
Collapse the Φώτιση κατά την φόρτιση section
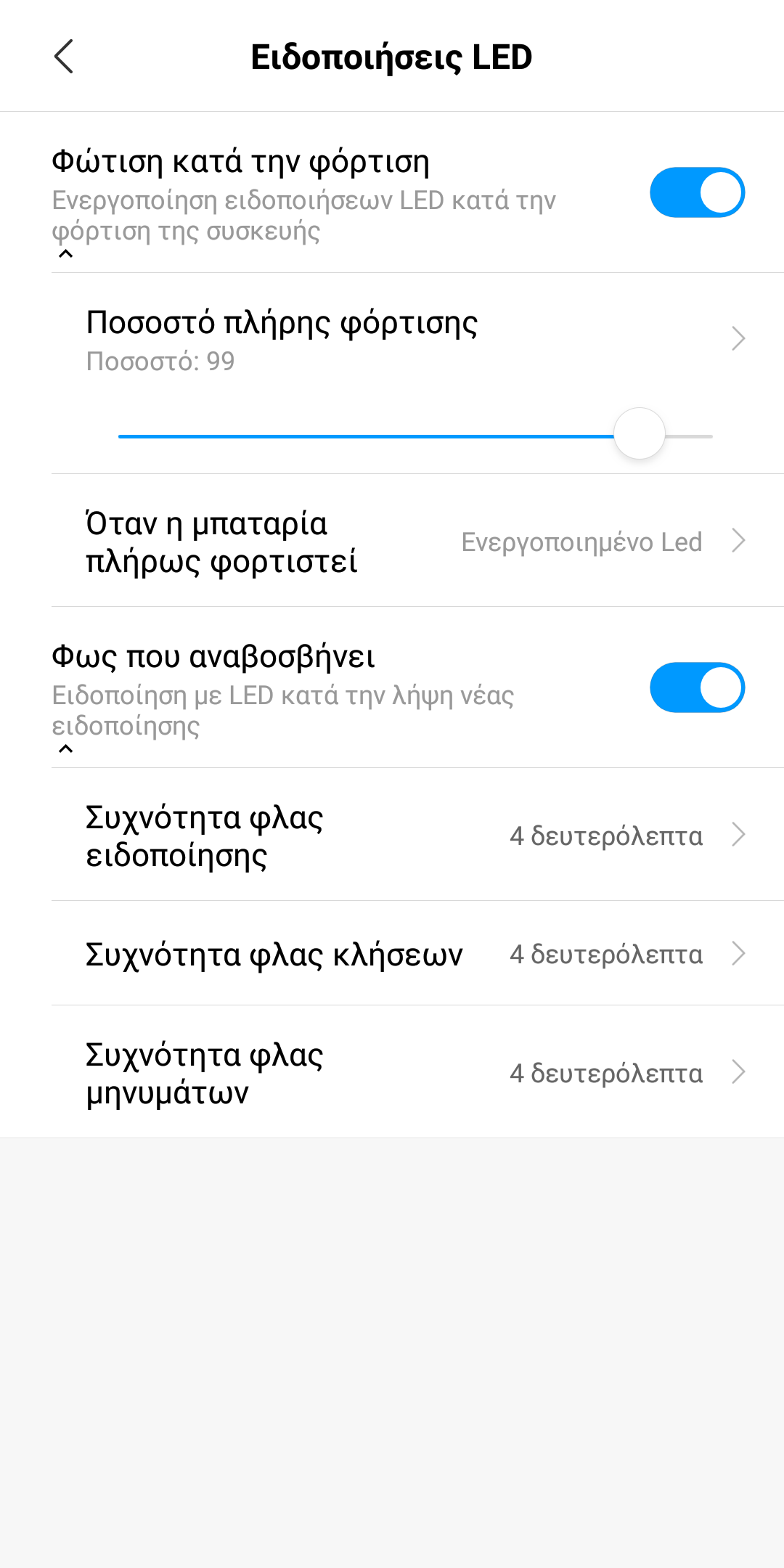point(65,254)
